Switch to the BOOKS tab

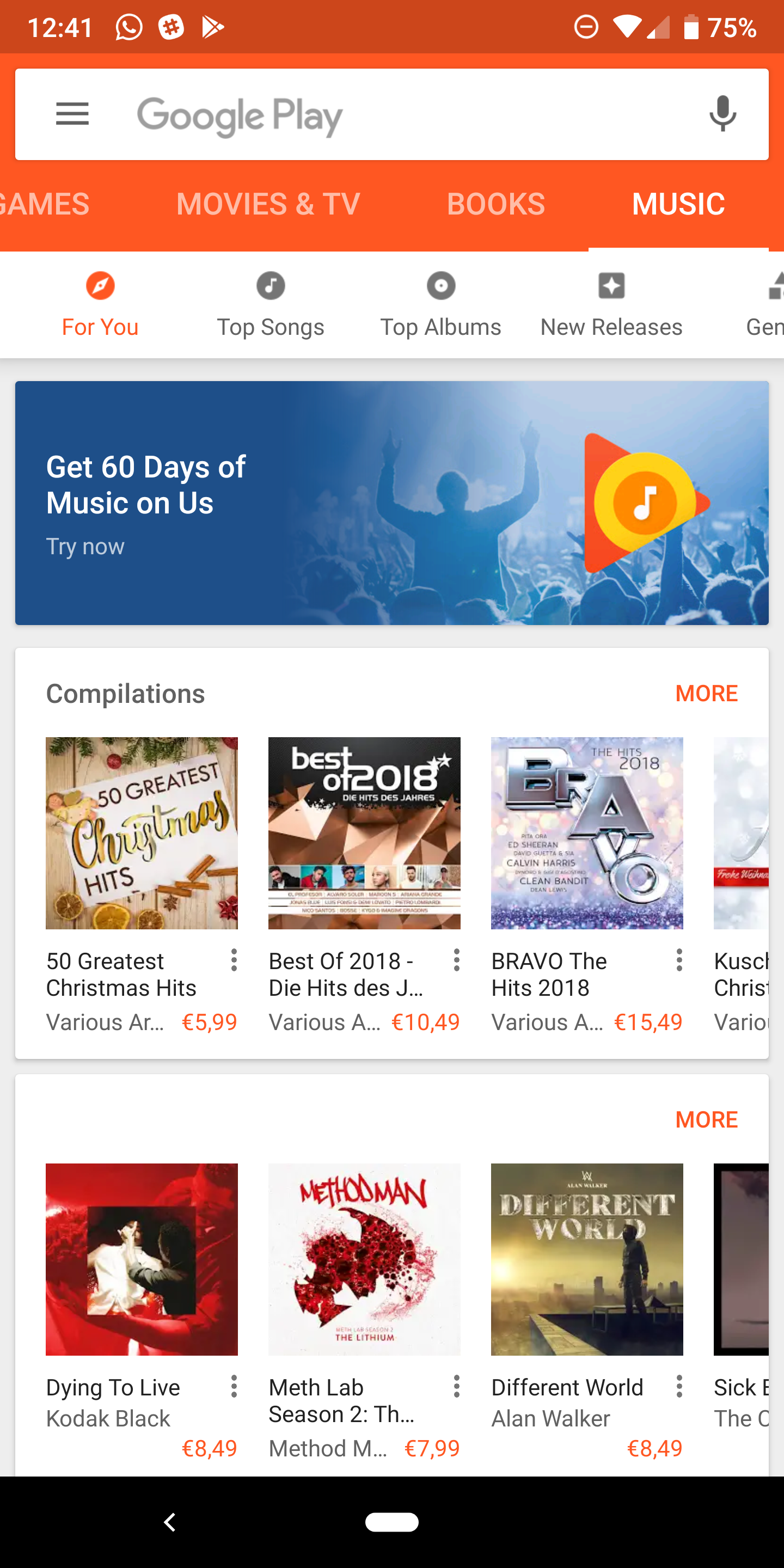coord(495,203)
